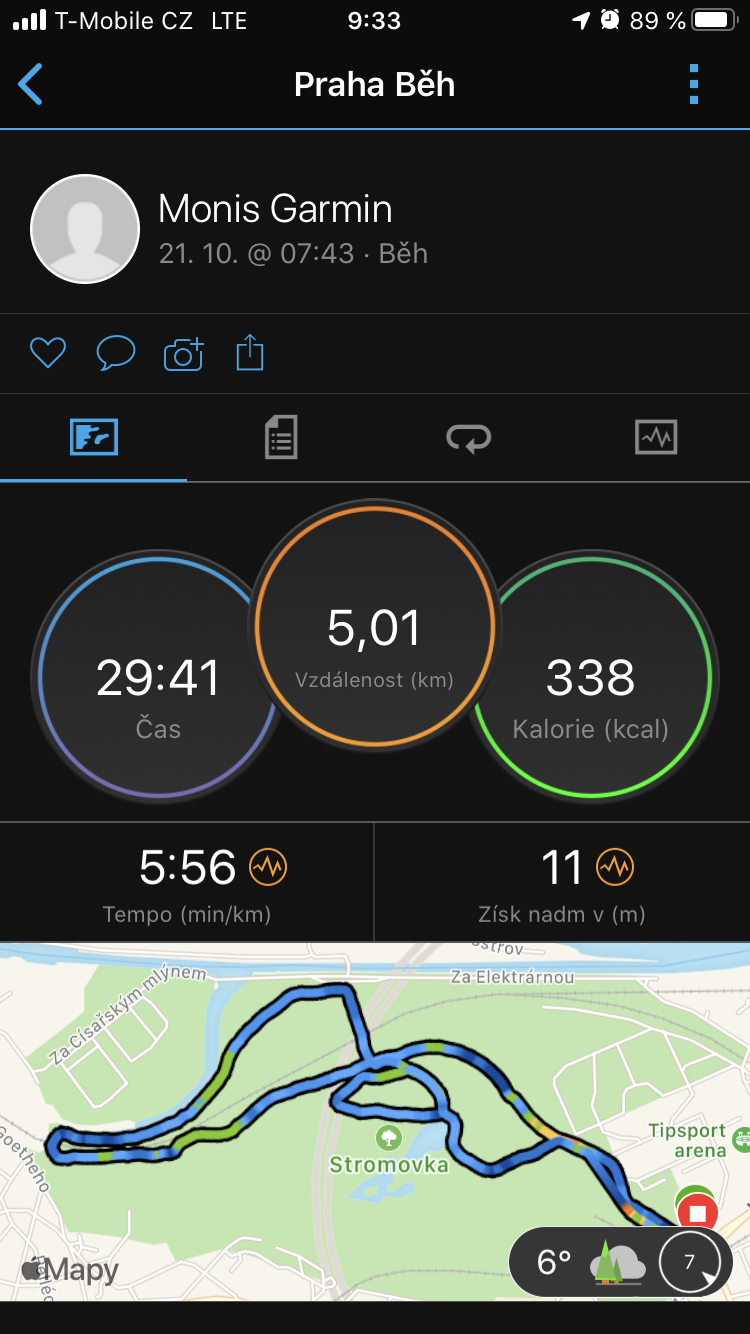The height and width of the screenshot is (1334, 750).
Task: Open comments with the speech bubble icon
Action: [x=115, y=353]
